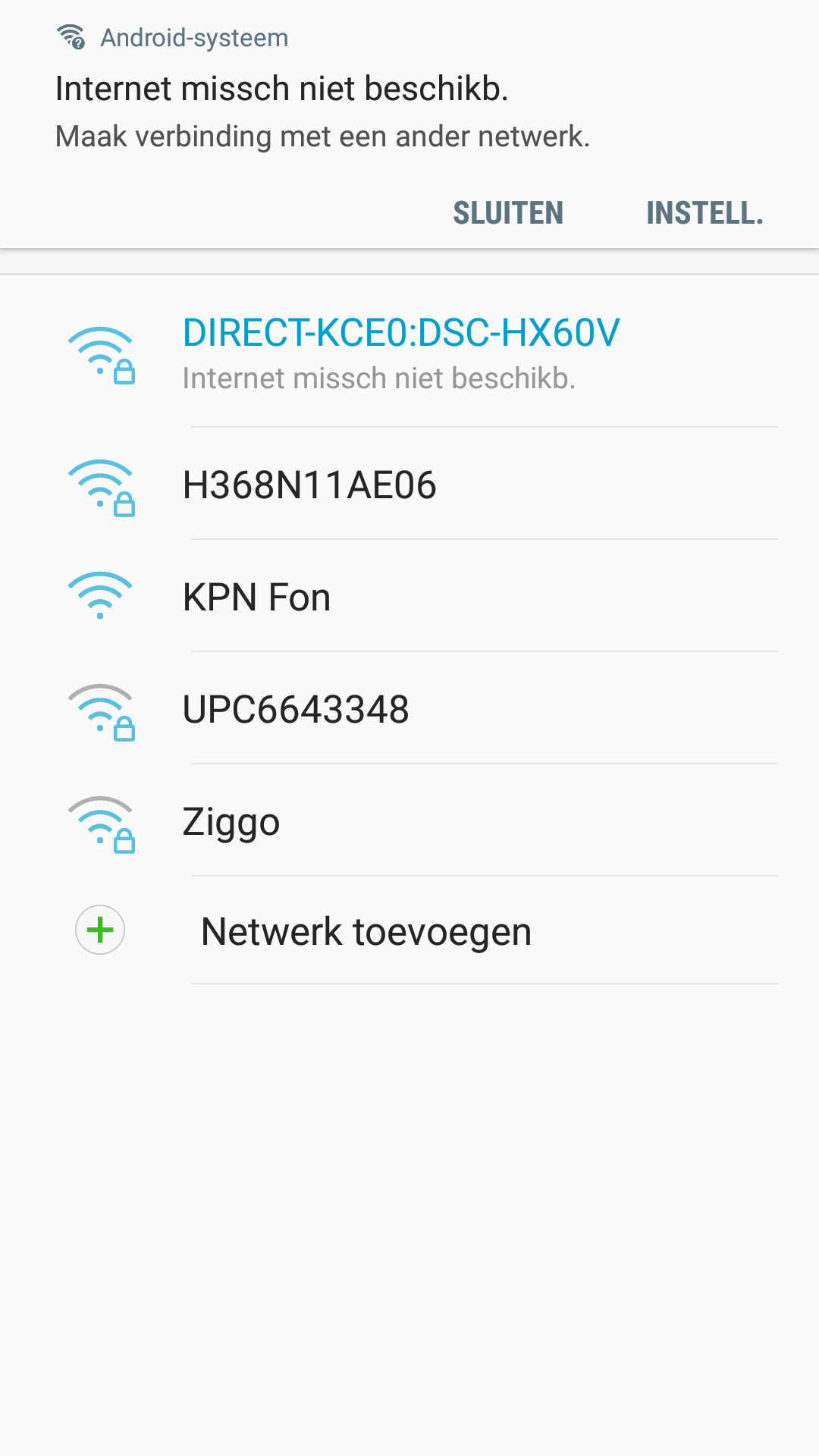Connect to KPN Fon network
Image resolution: width=819 pixels, height=1456 pixels.
pyautogui.click(x=257, y=598)
